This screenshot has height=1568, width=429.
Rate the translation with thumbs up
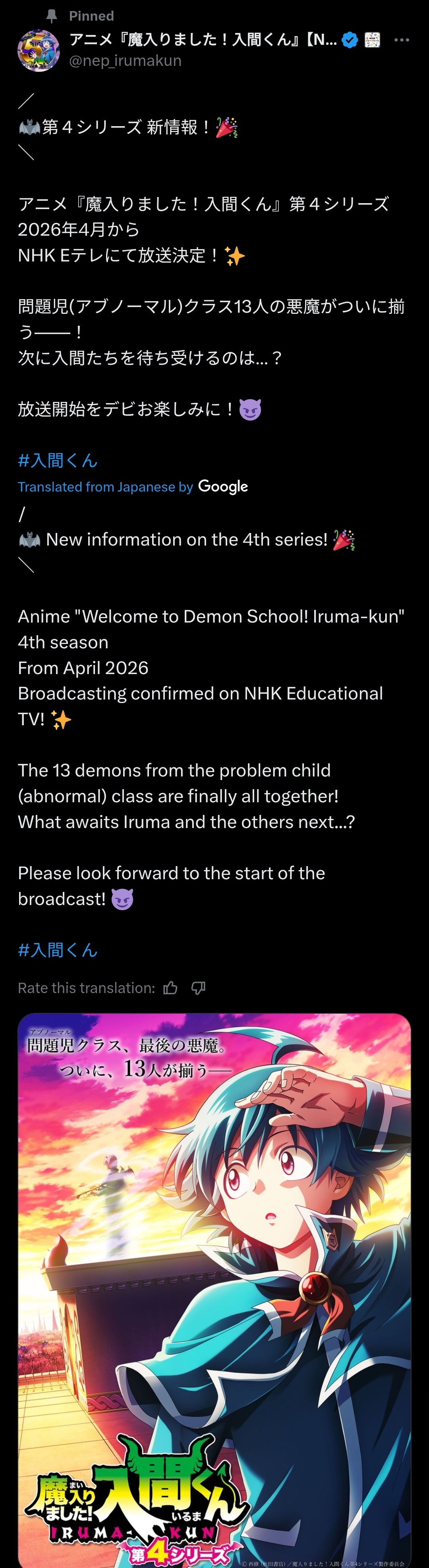pos(171,988)
